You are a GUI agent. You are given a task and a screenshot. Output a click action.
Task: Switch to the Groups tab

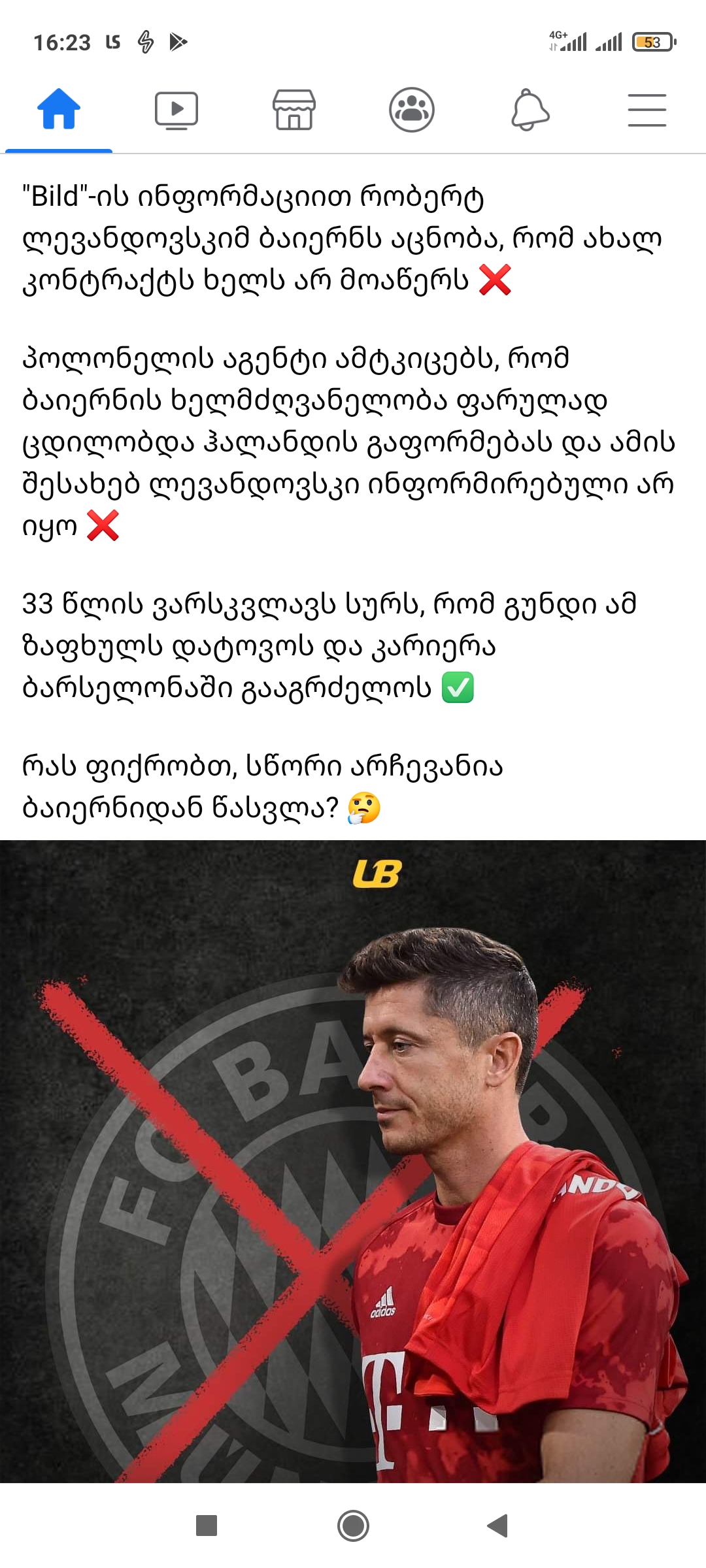tap(412, 110)
